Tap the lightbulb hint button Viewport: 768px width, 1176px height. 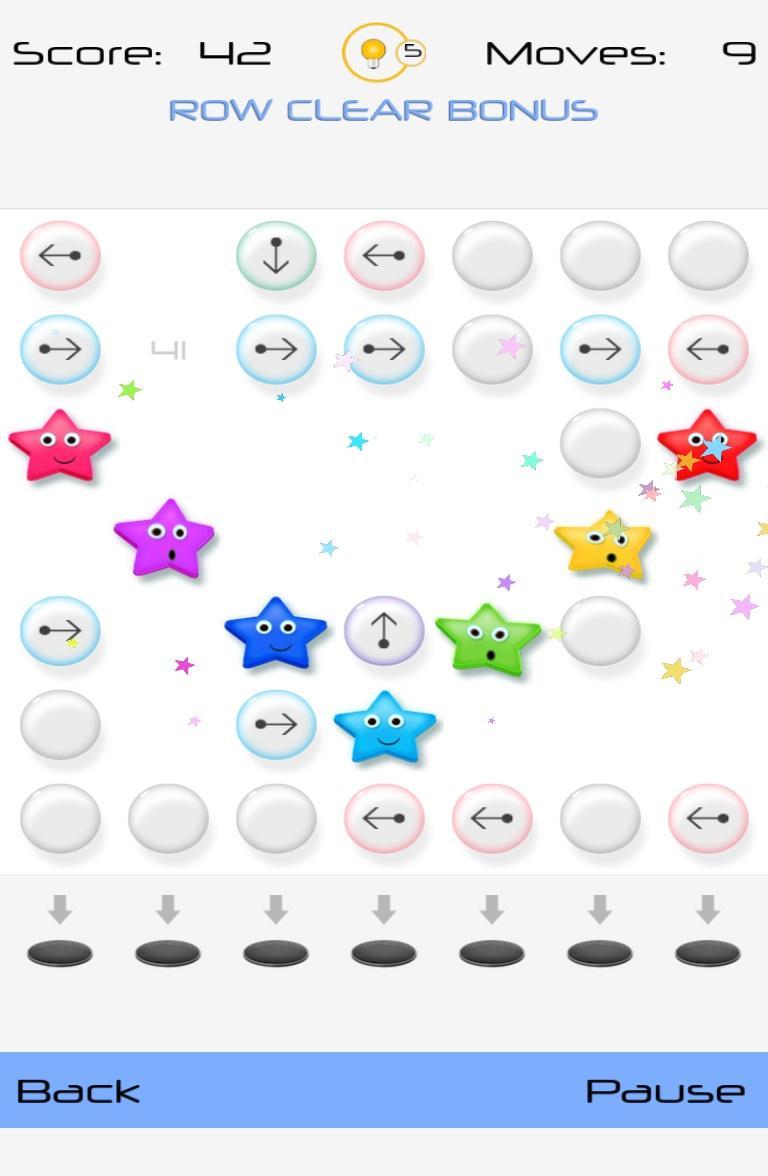(374, 52)
